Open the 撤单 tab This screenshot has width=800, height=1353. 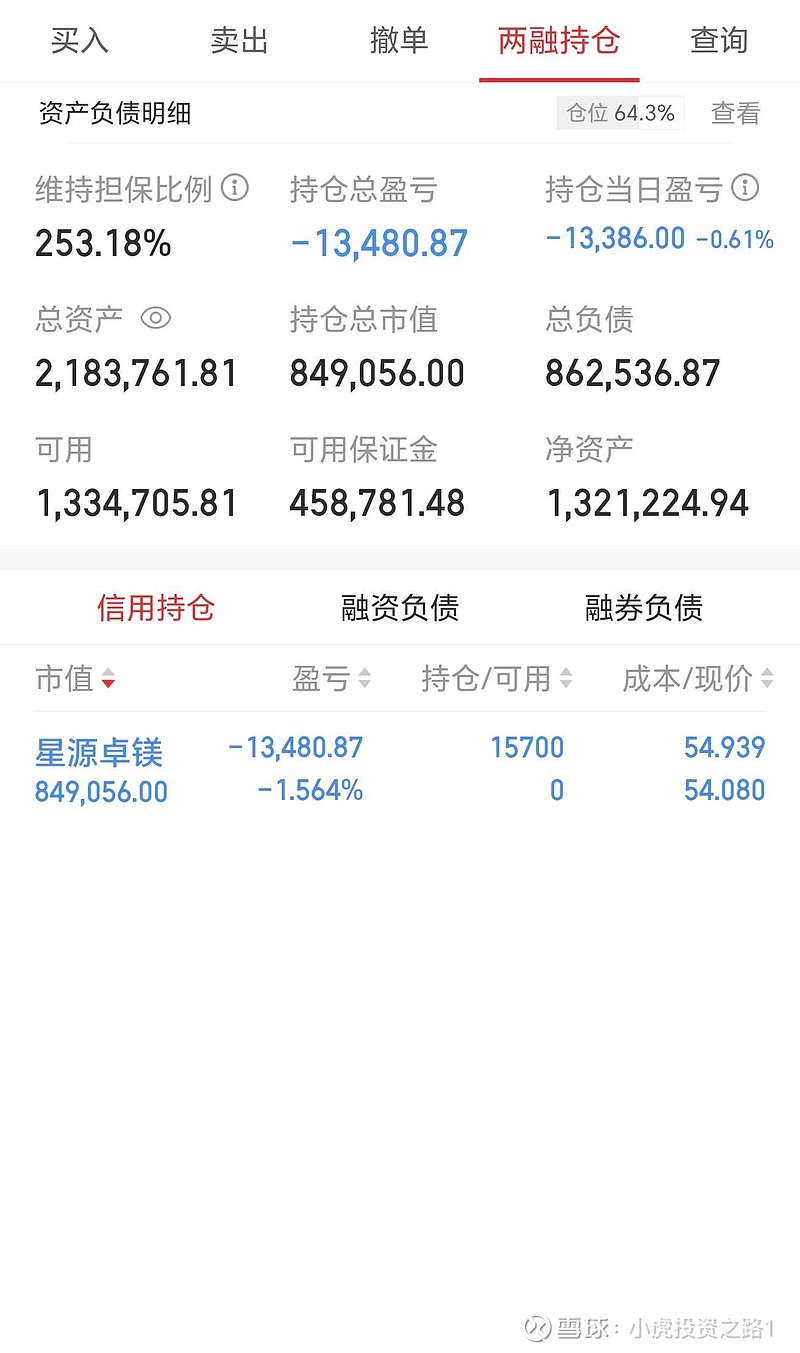(399, 41)
